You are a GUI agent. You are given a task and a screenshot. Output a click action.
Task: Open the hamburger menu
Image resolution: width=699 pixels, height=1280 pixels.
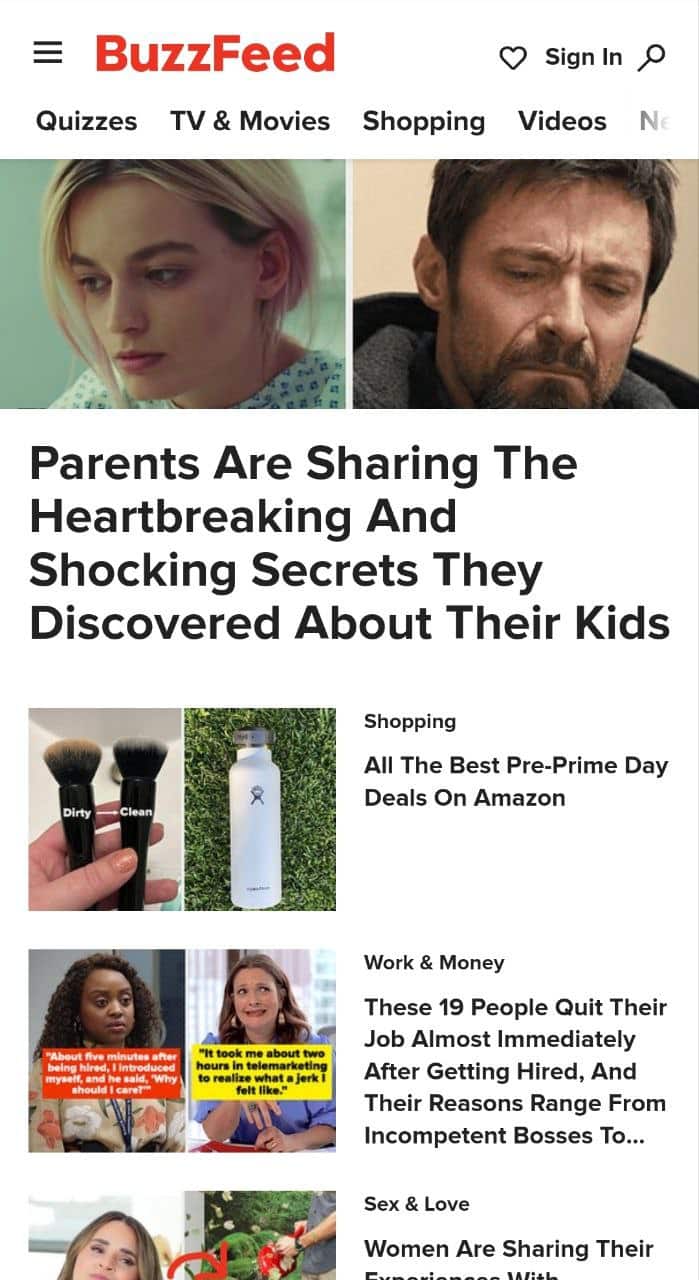point(48,53)
